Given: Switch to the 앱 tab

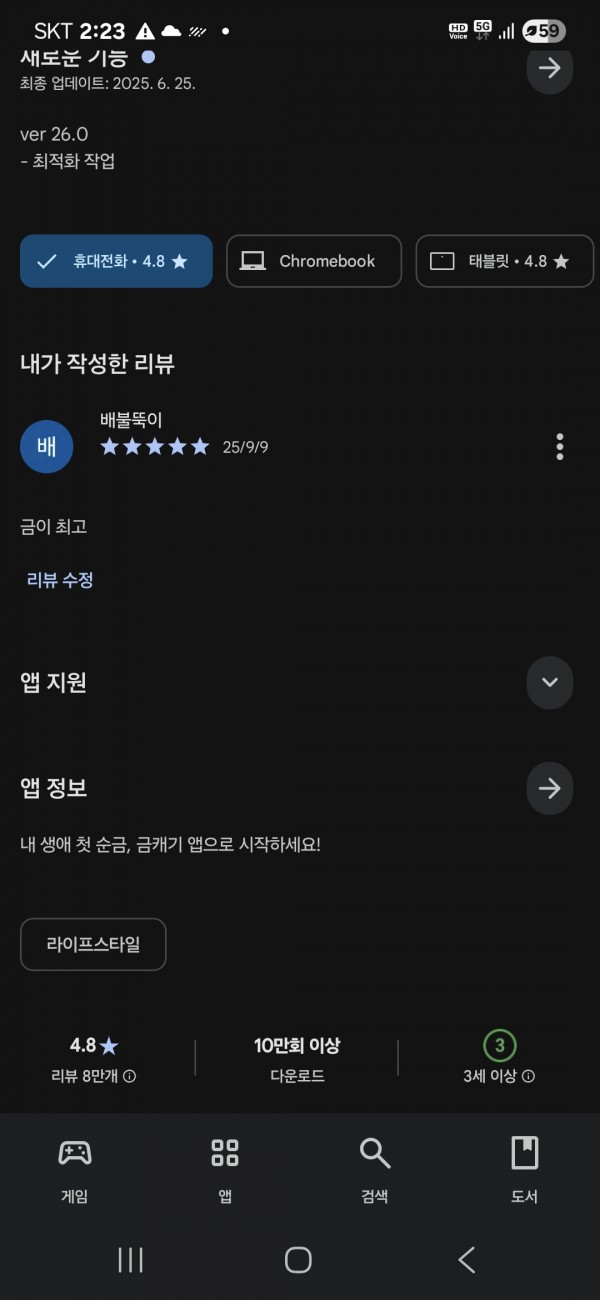Looking at the screenshot, I should (x=225, y=1170).
